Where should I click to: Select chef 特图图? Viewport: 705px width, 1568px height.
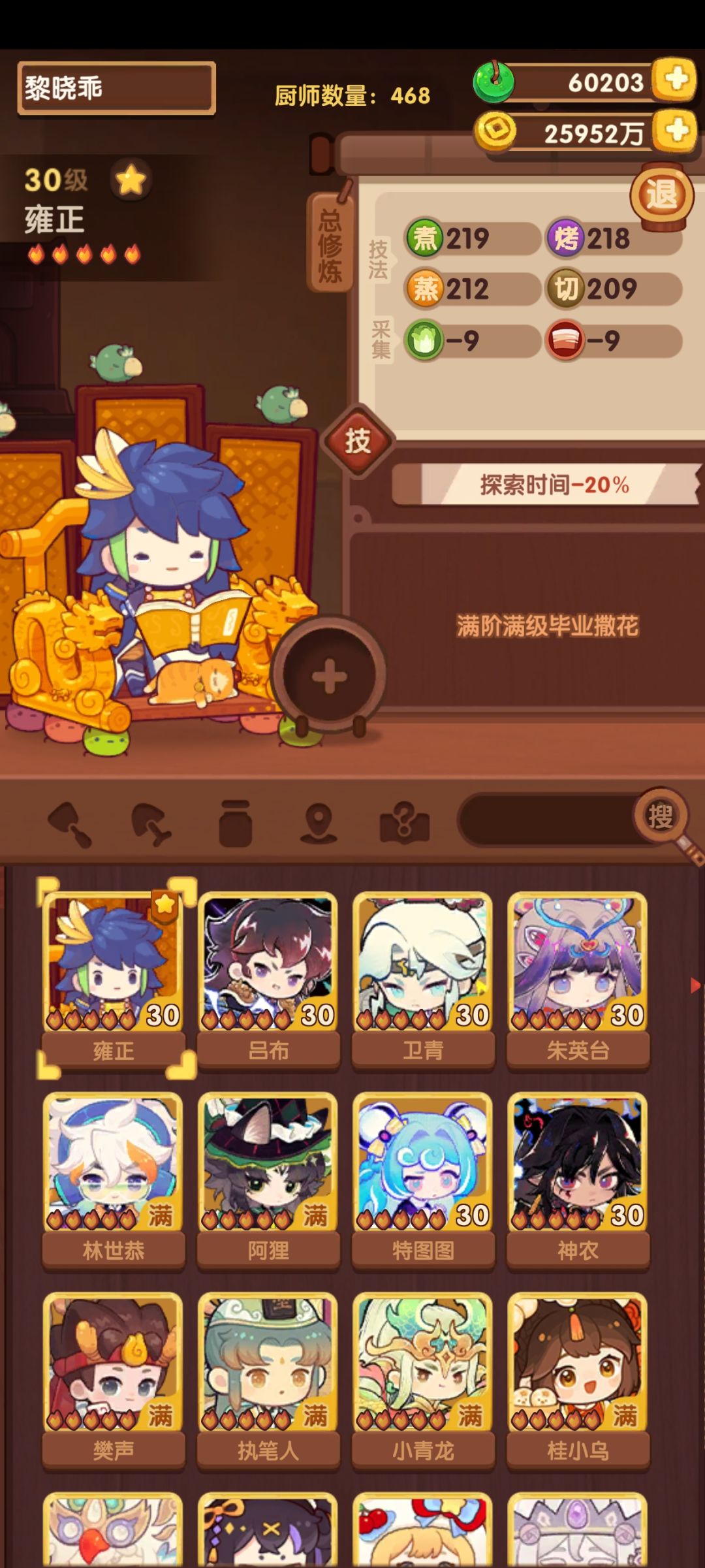click(x=423, y=1181)
